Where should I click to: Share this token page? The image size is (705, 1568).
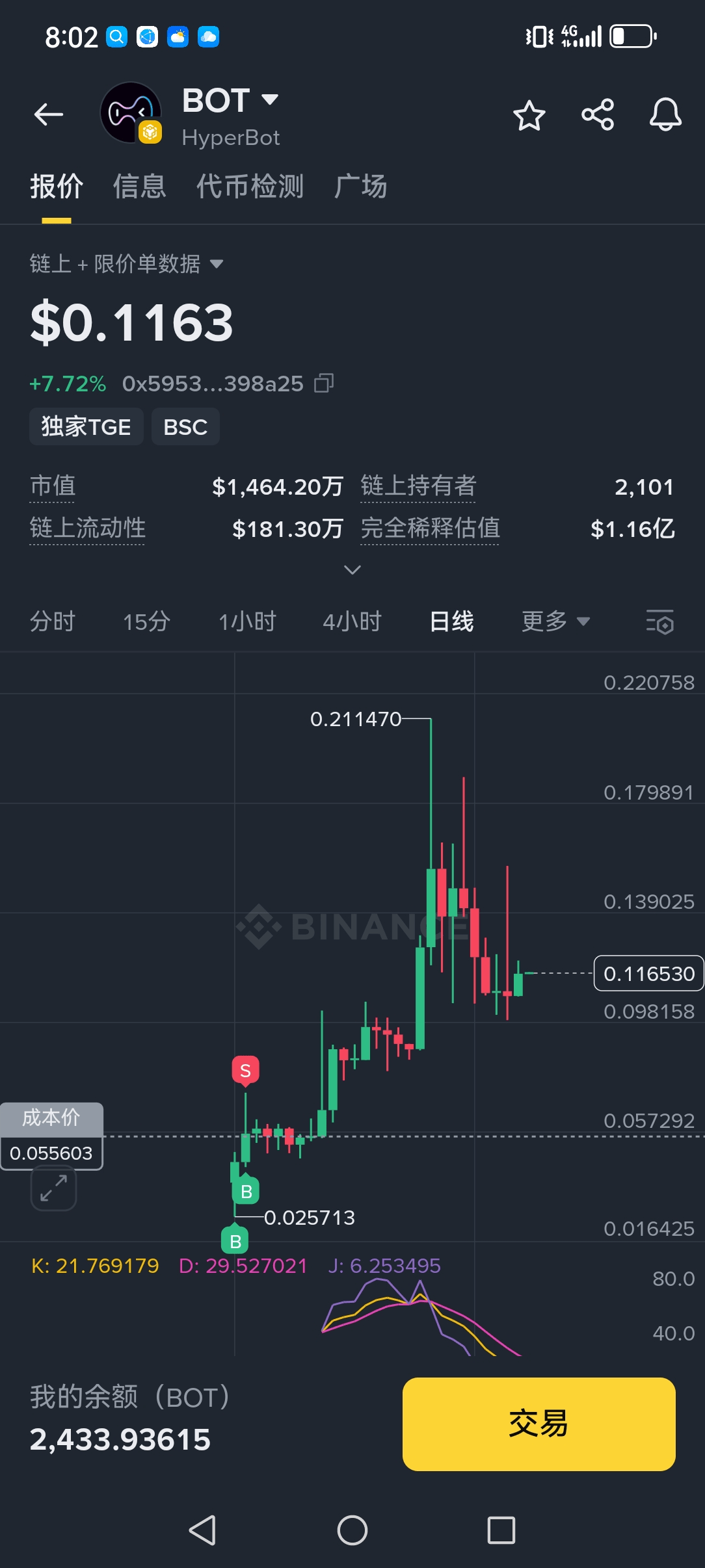coord(598,115)
